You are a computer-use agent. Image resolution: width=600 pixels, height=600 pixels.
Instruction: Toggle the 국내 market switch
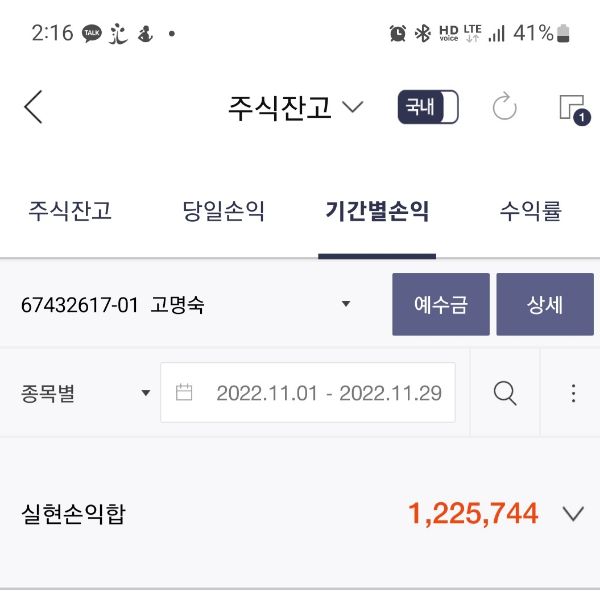coord(428,107)
